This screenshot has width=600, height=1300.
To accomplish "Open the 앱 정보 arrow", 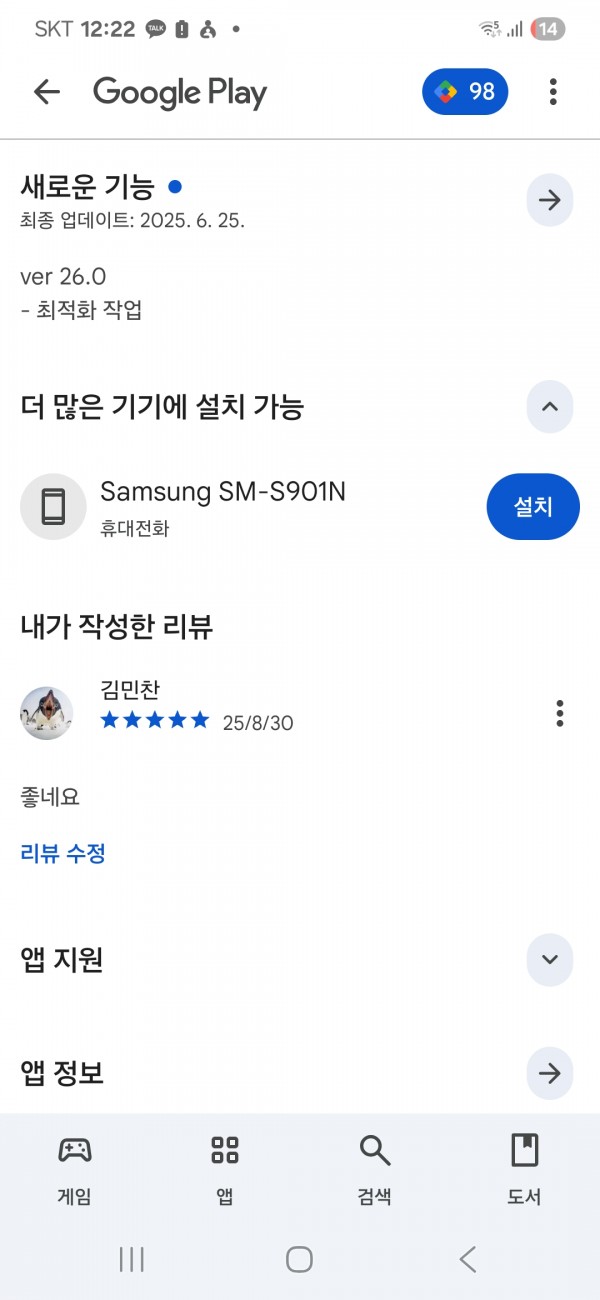I will (x=550, y=1073).
